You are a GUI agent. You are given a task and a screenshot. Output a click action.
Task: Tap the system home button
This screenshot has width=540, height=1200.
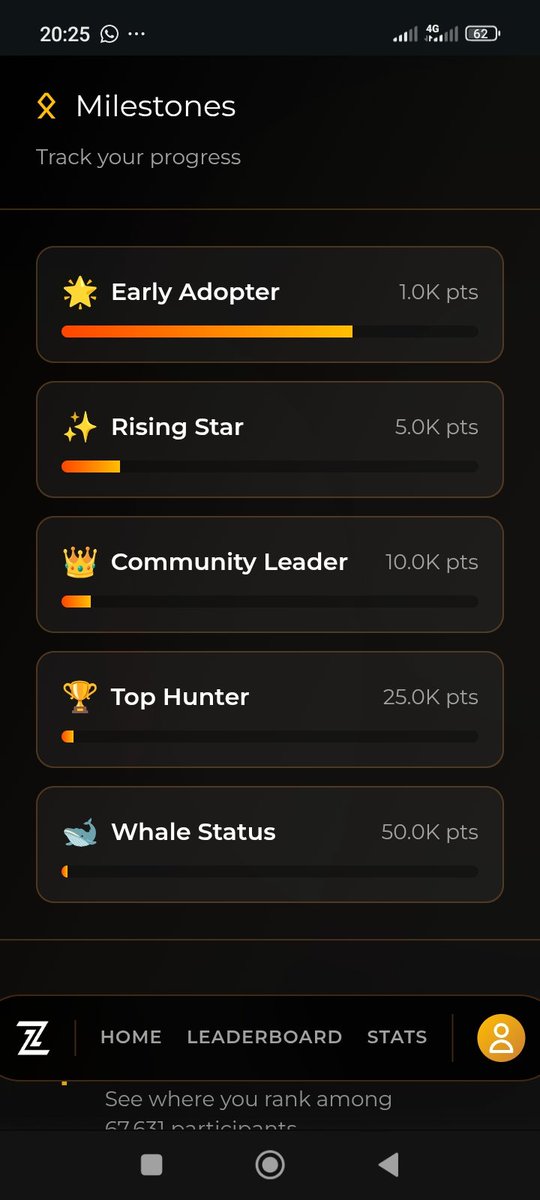(x=270, y=1164)
